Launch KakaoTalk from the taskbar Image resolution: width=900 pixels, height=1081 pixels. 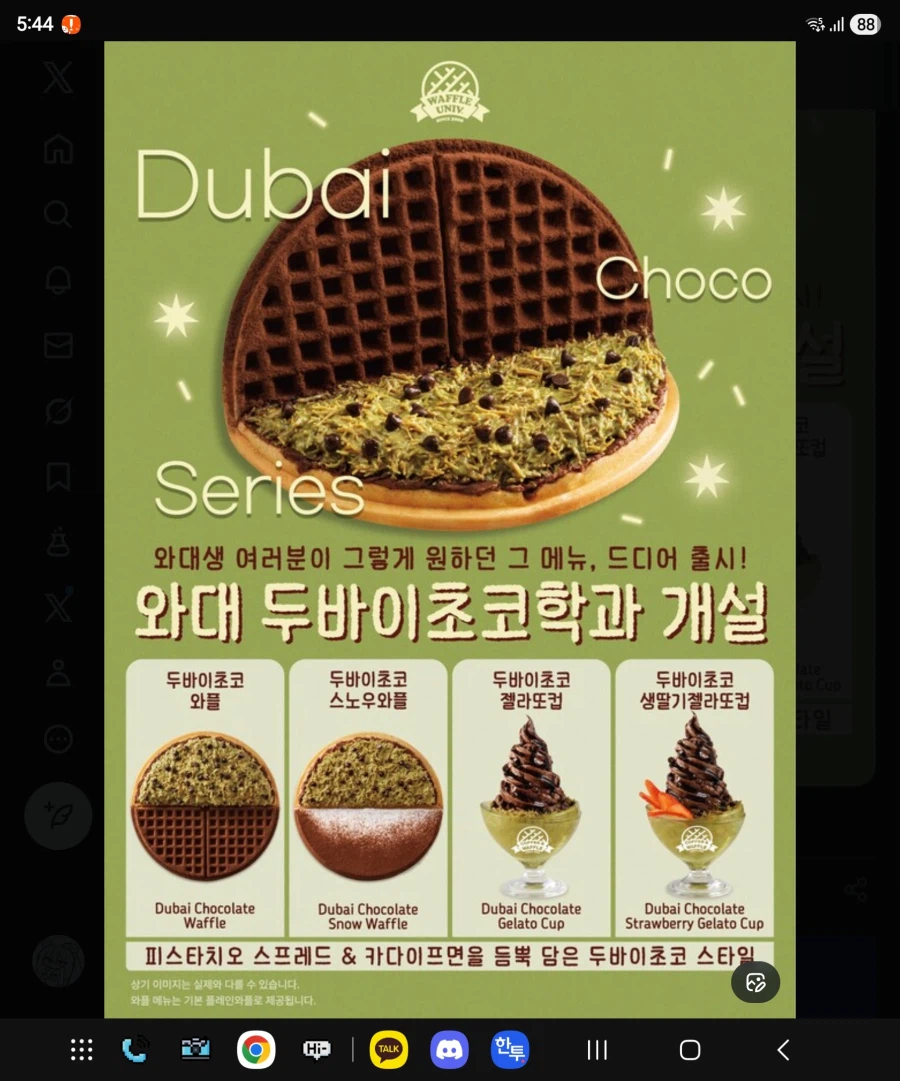click(389, 1049)
